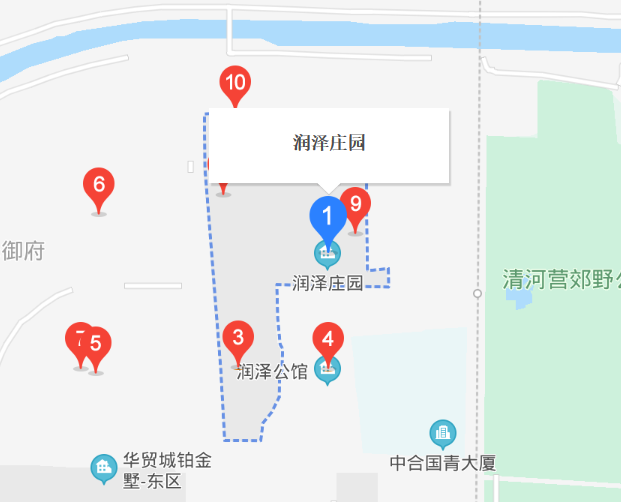Image resolution: width=621 pixels, height=502 pixels.
Task: Open the 润泽庄园 info popup
Action: click(329, 145)
